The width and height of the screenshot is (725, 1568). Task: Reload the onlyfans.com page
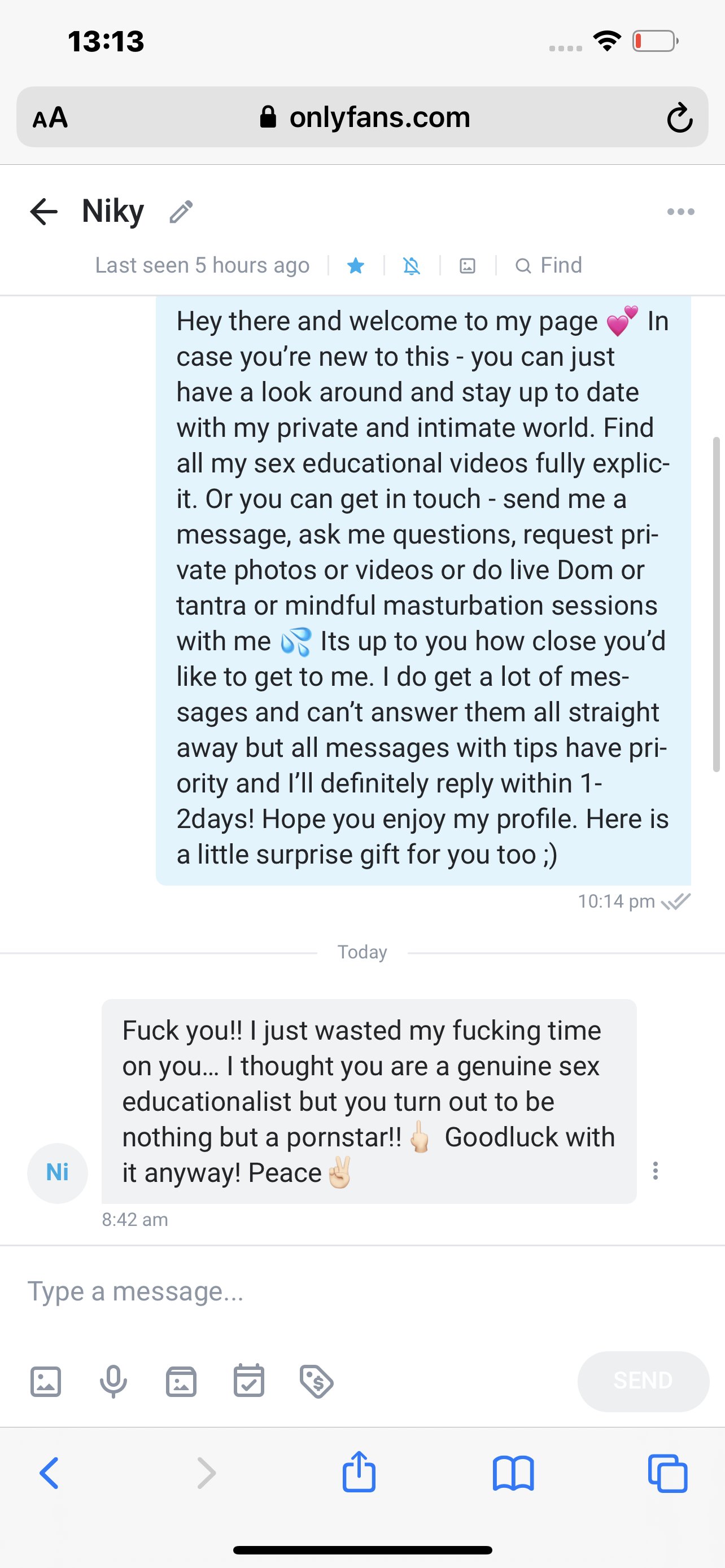click(x=679, y=117)
